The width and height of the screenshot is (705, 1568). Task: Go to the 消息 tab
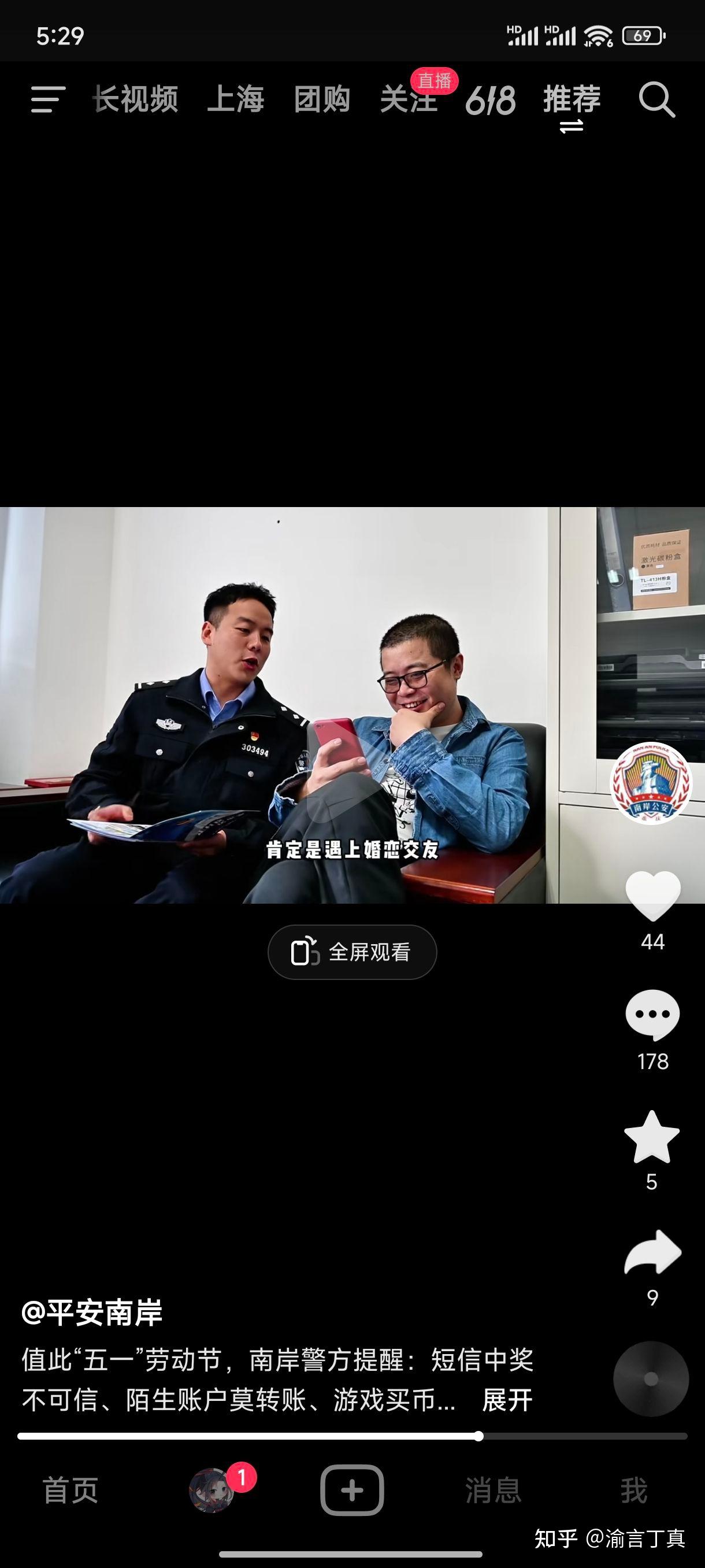pos(493,1491)
